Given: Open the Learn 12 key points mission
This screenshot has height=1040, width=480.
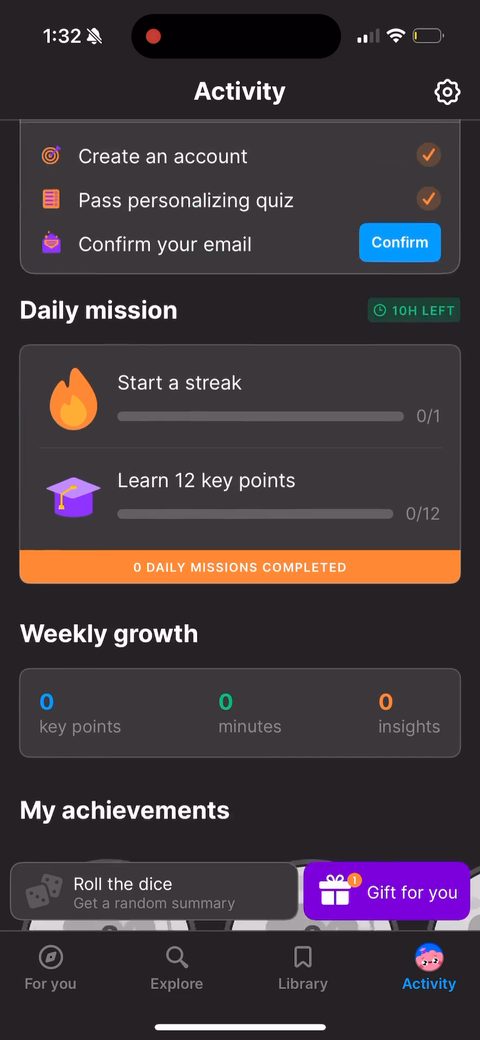Looking at the screenshot, I should (x=240, y=497).
